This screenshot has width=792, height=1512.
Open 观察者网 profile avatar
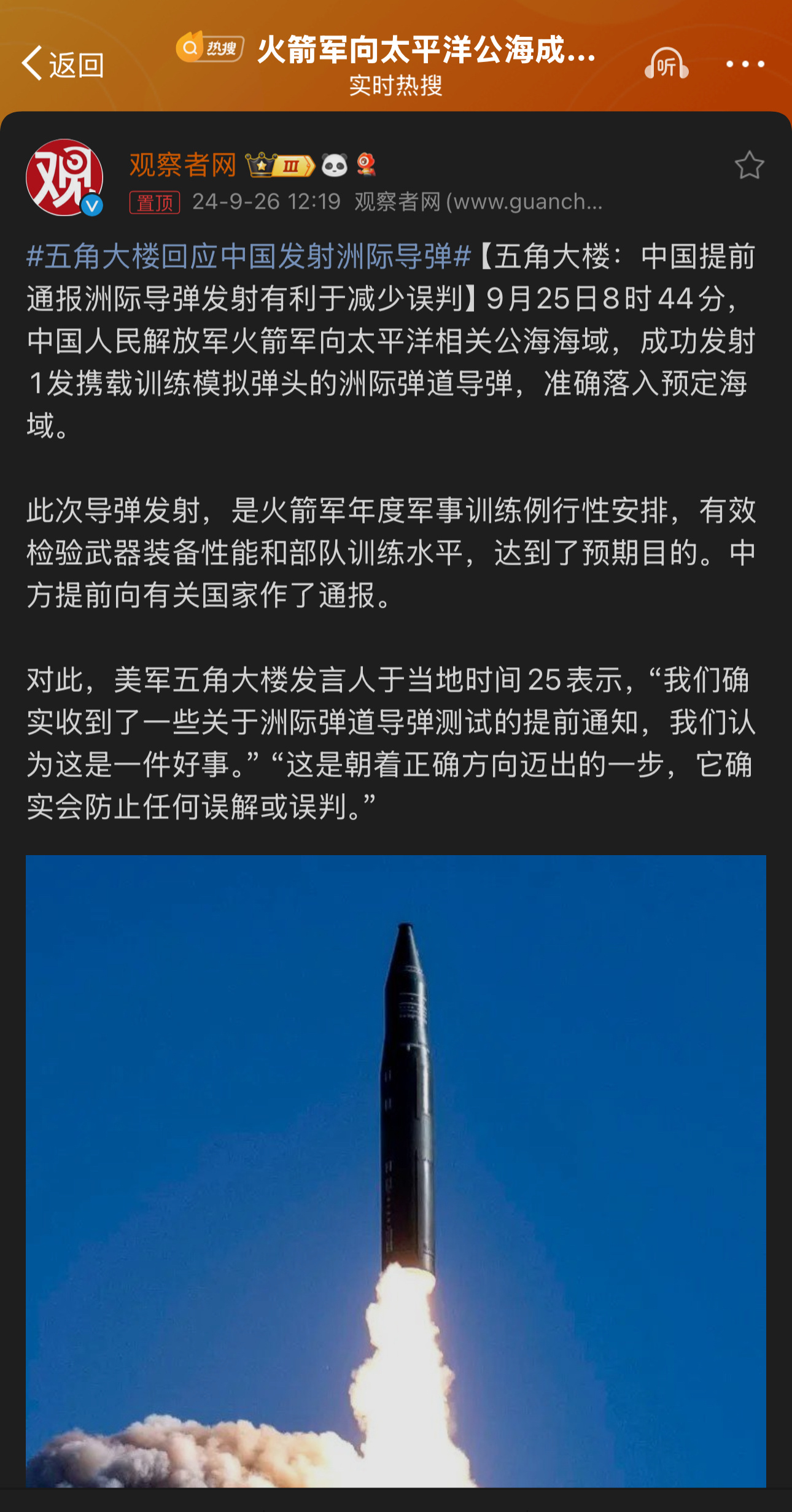[64, 177]
